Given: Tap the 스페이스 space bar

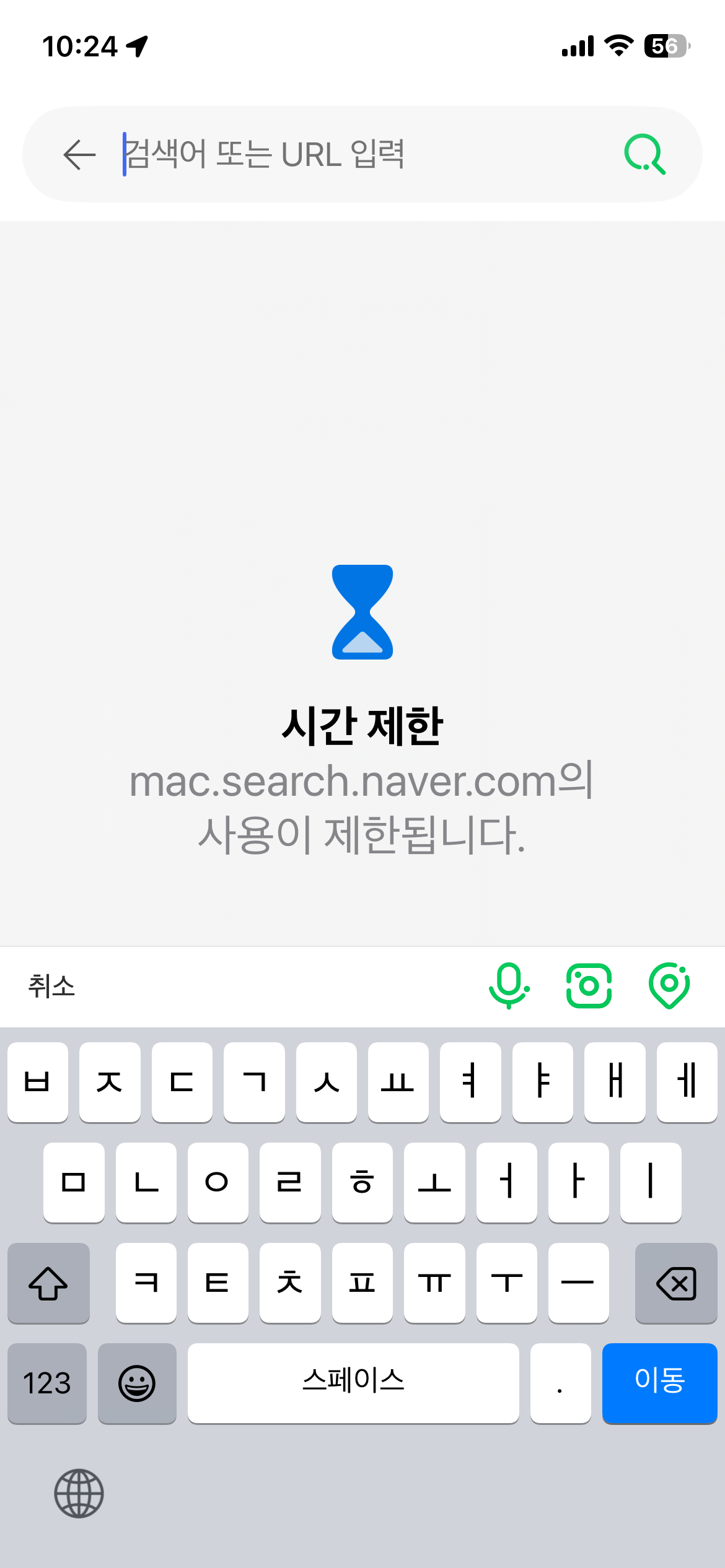Looking at the screenshot, I should point(353,1383).
